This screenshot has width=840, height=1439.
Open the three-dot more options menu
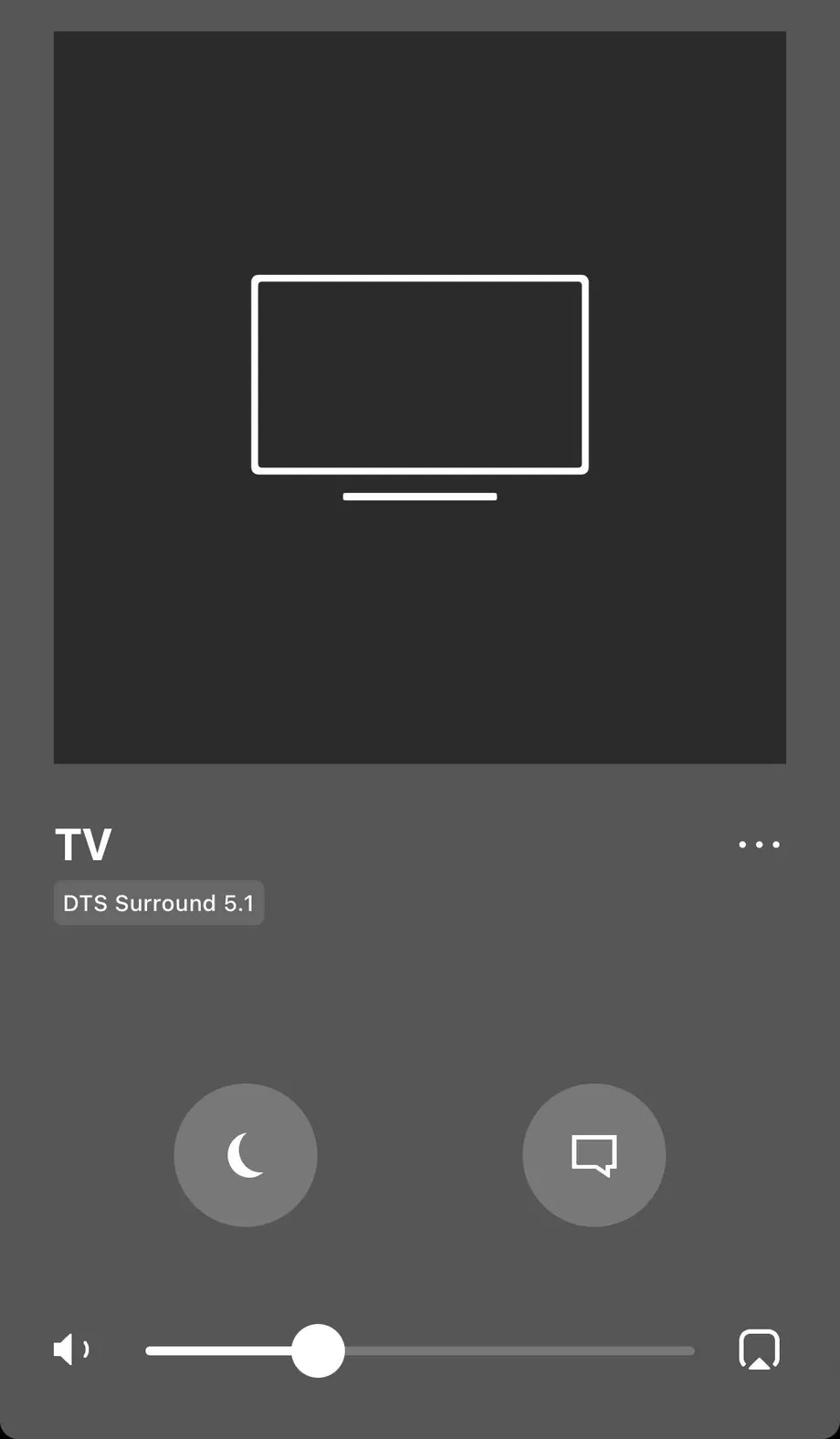[x=759, y=845]
